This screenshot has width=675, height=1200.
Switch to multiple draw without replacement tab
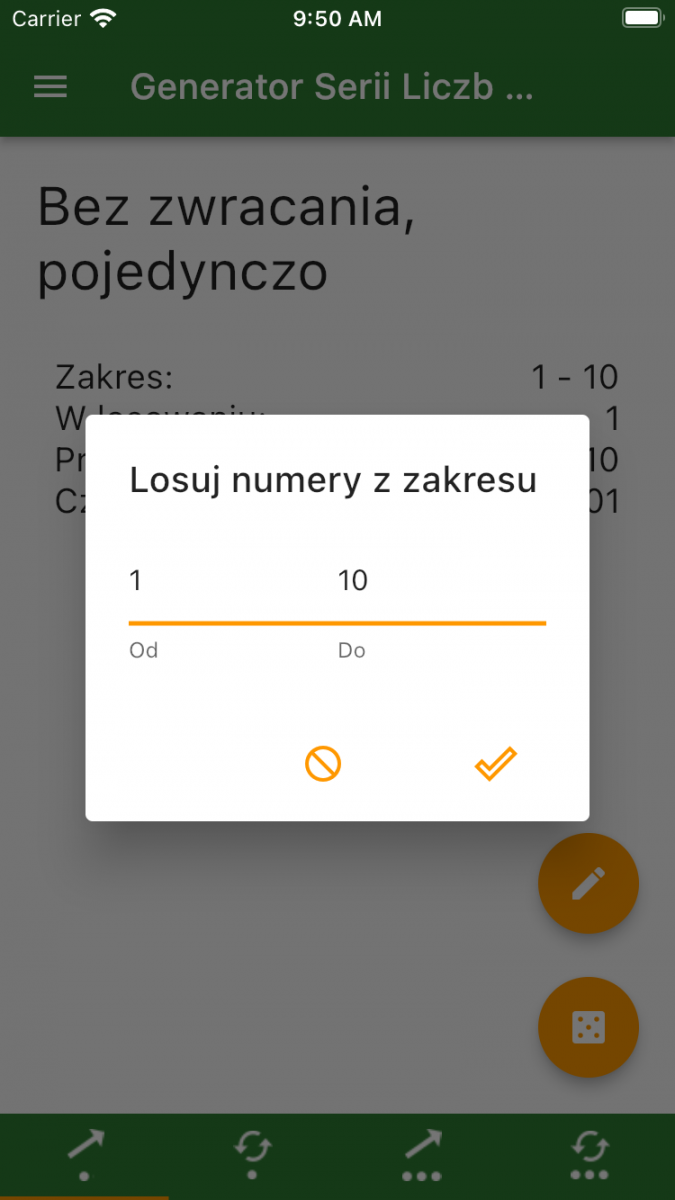point(421,1155)
